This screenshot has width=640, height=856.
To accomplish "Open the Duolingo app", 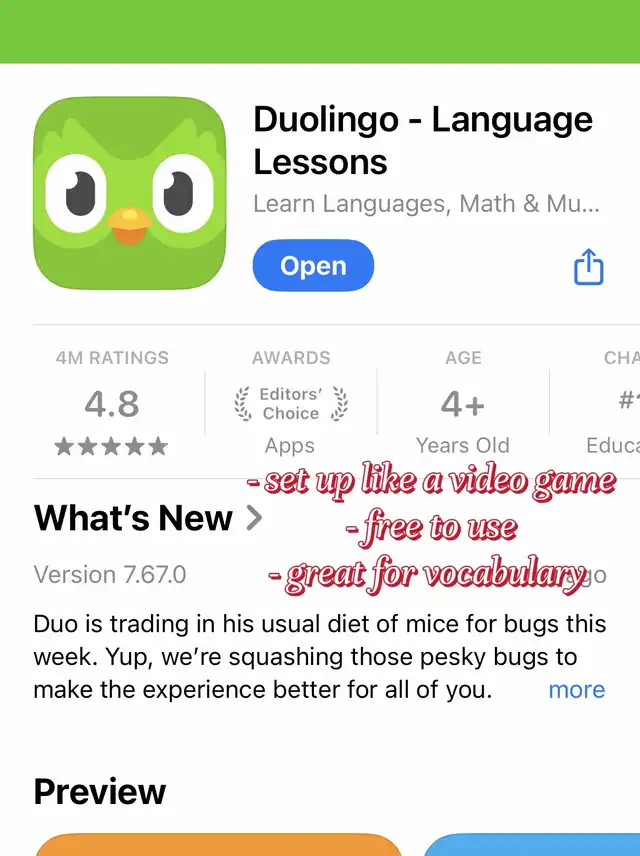I will (x=313, y=265).
